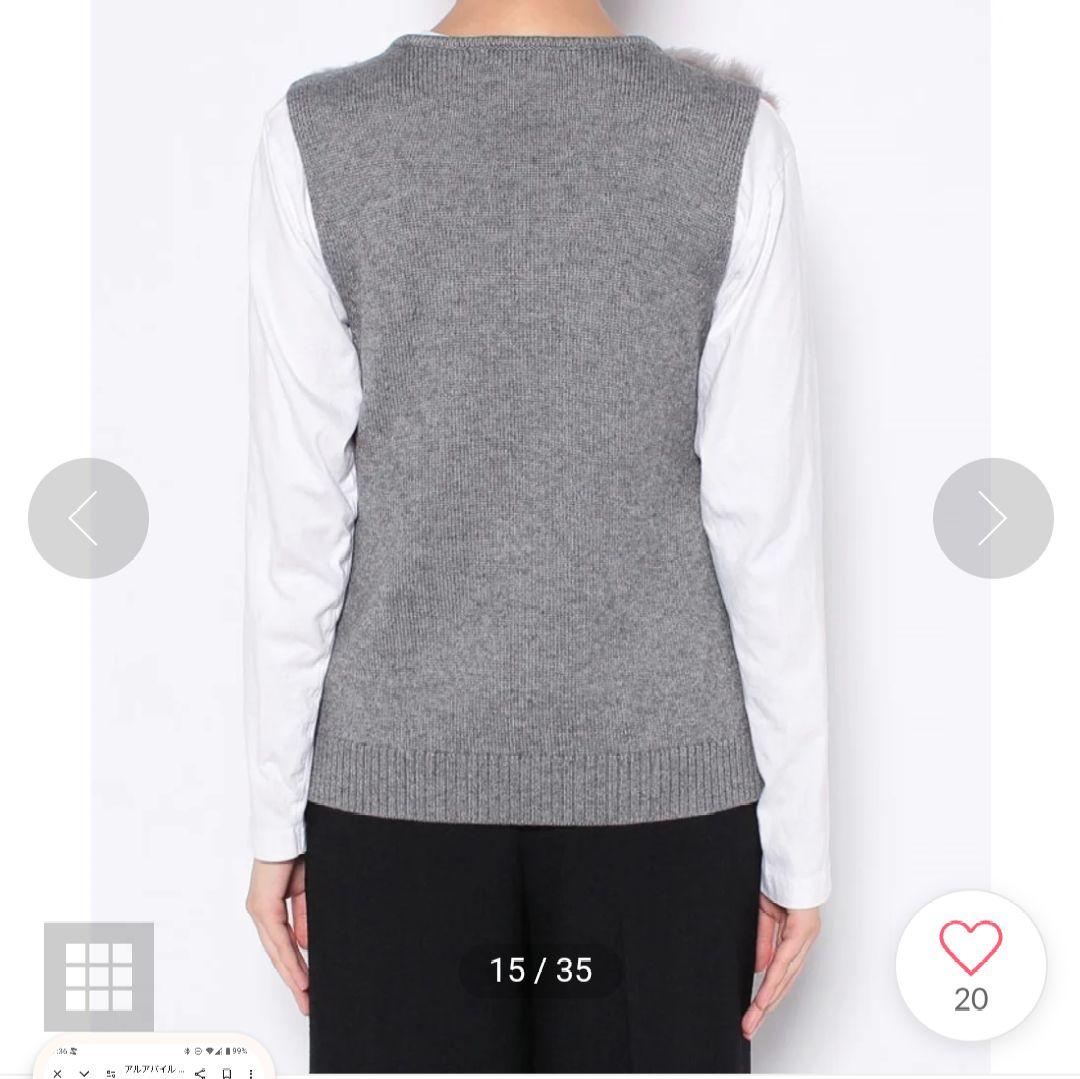Show the next product photo
The image size is (1080, 1079).
pos(993,518)
